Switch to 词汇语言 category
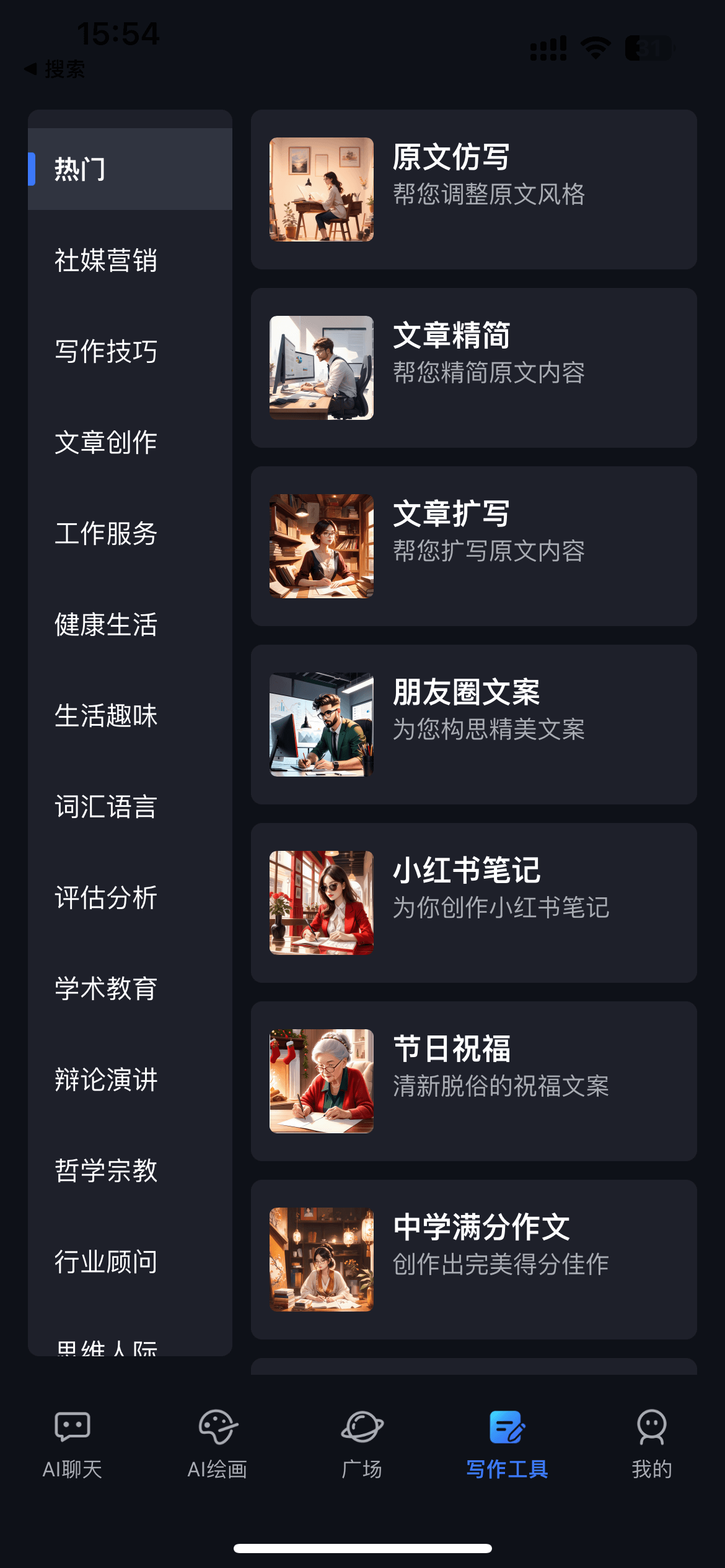The height and width of the screenshot is (1568, 725). point(106,806)
